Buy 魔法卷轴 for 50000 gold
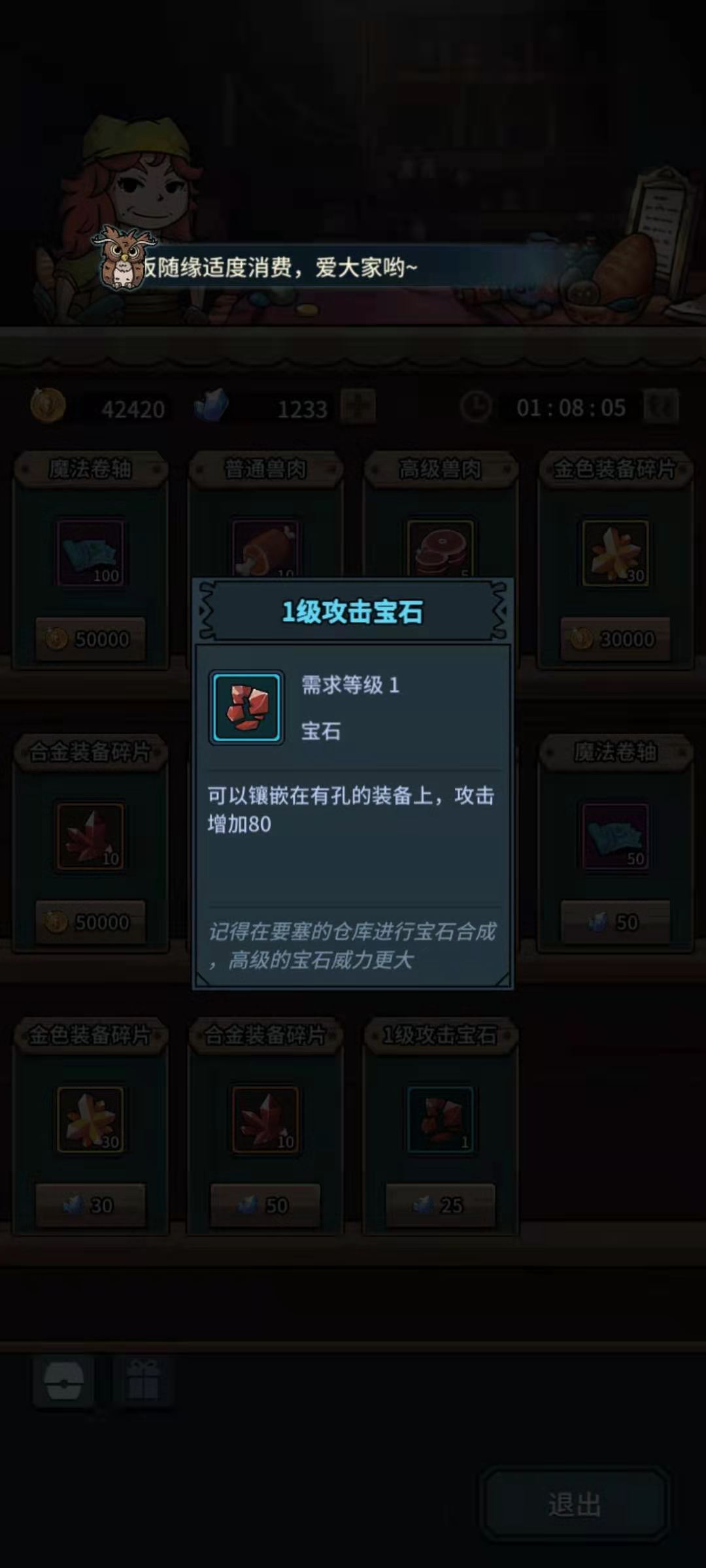Viewport: 706px width, 1568px height. 90,639
